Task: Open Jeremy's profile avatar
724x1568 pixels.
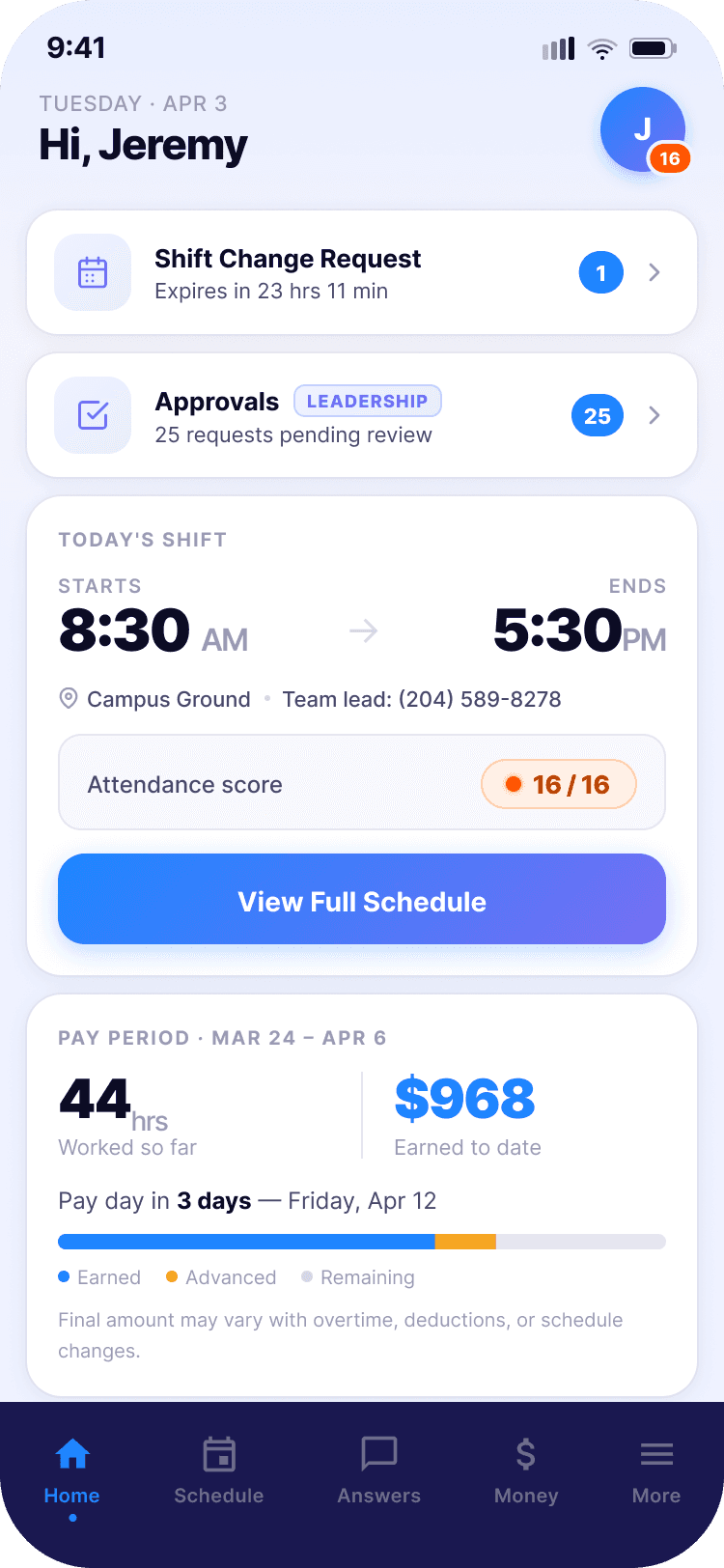Action: 643,129
